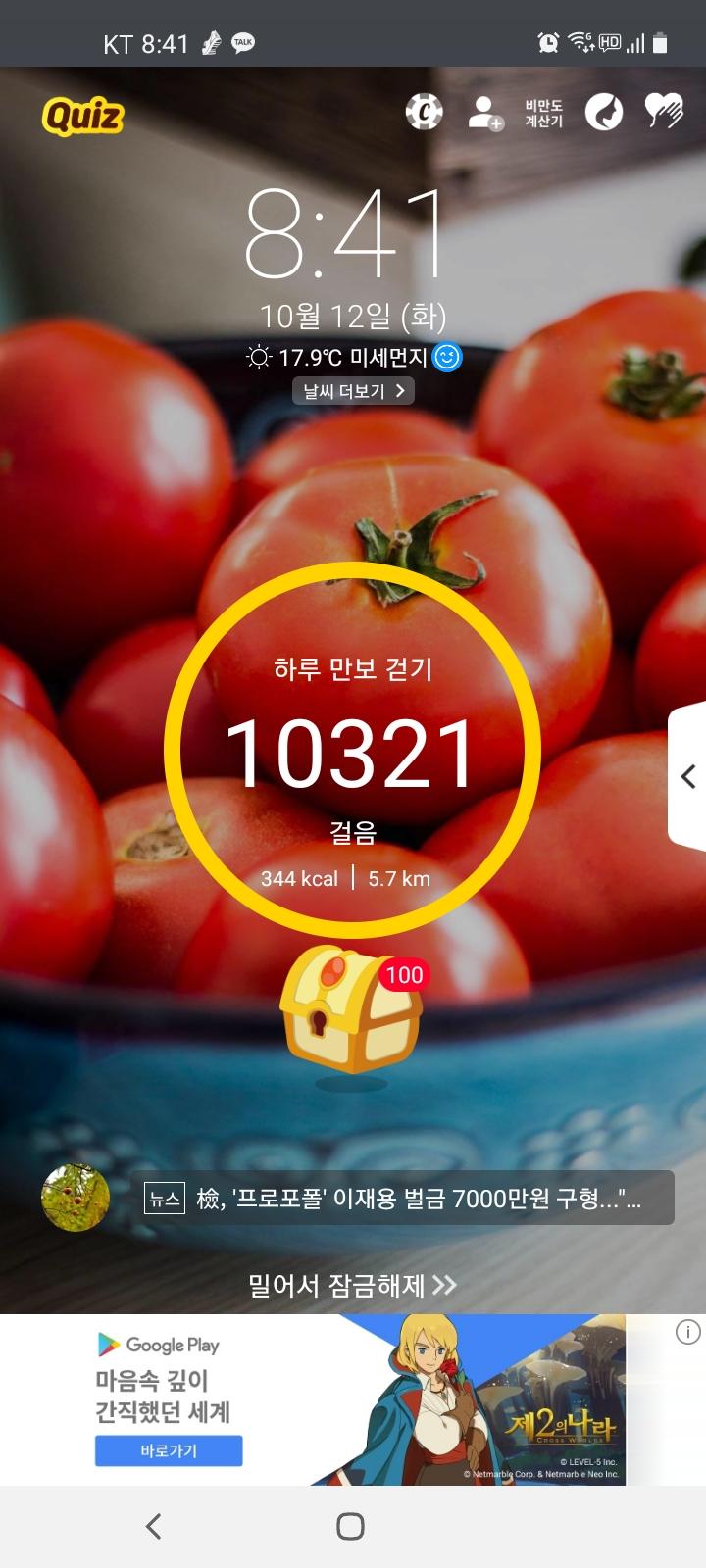Open the daily step counter circle
The image size is (706, 1568).
[x=353, y=751]
